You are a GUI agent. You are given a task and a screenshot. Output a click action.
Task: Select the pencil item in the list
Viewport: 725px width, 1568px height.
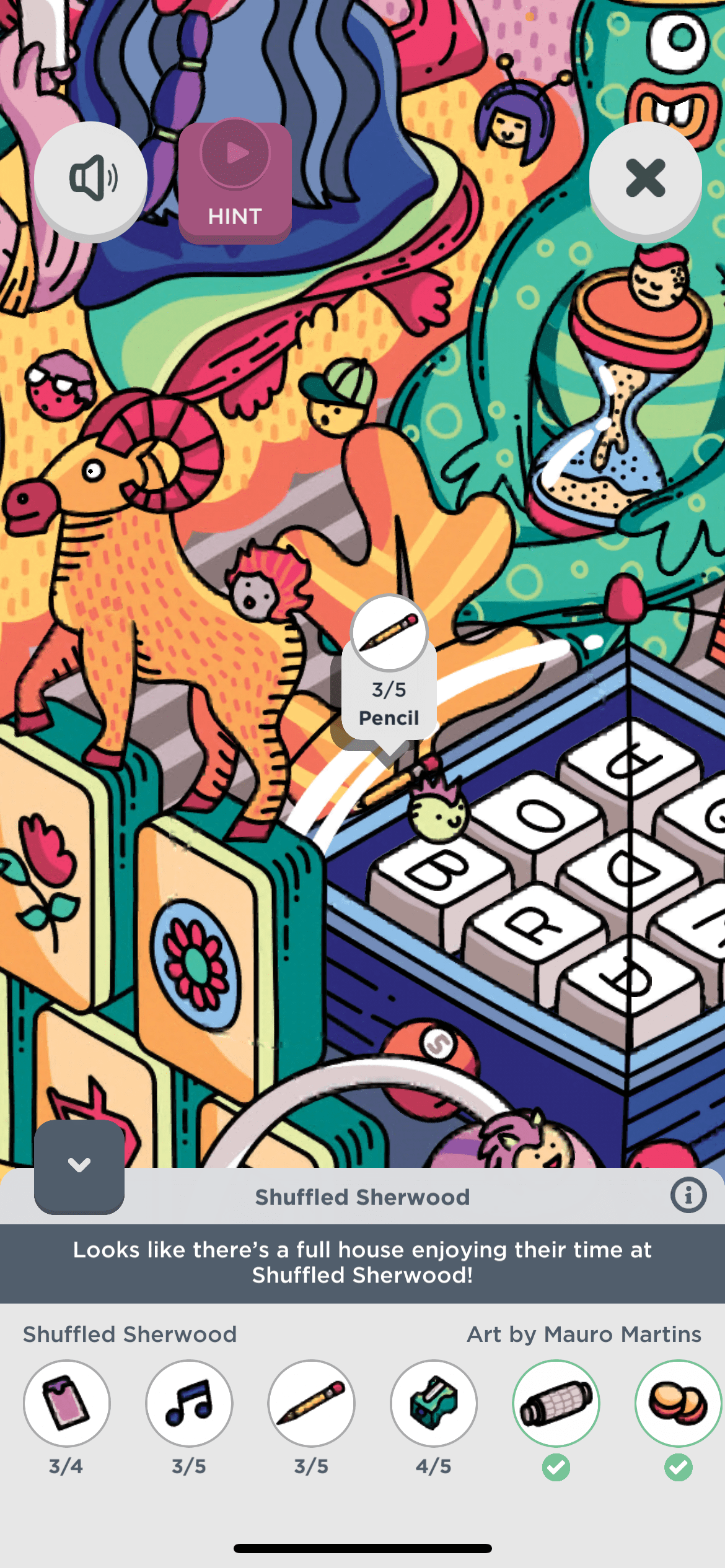311,1403
